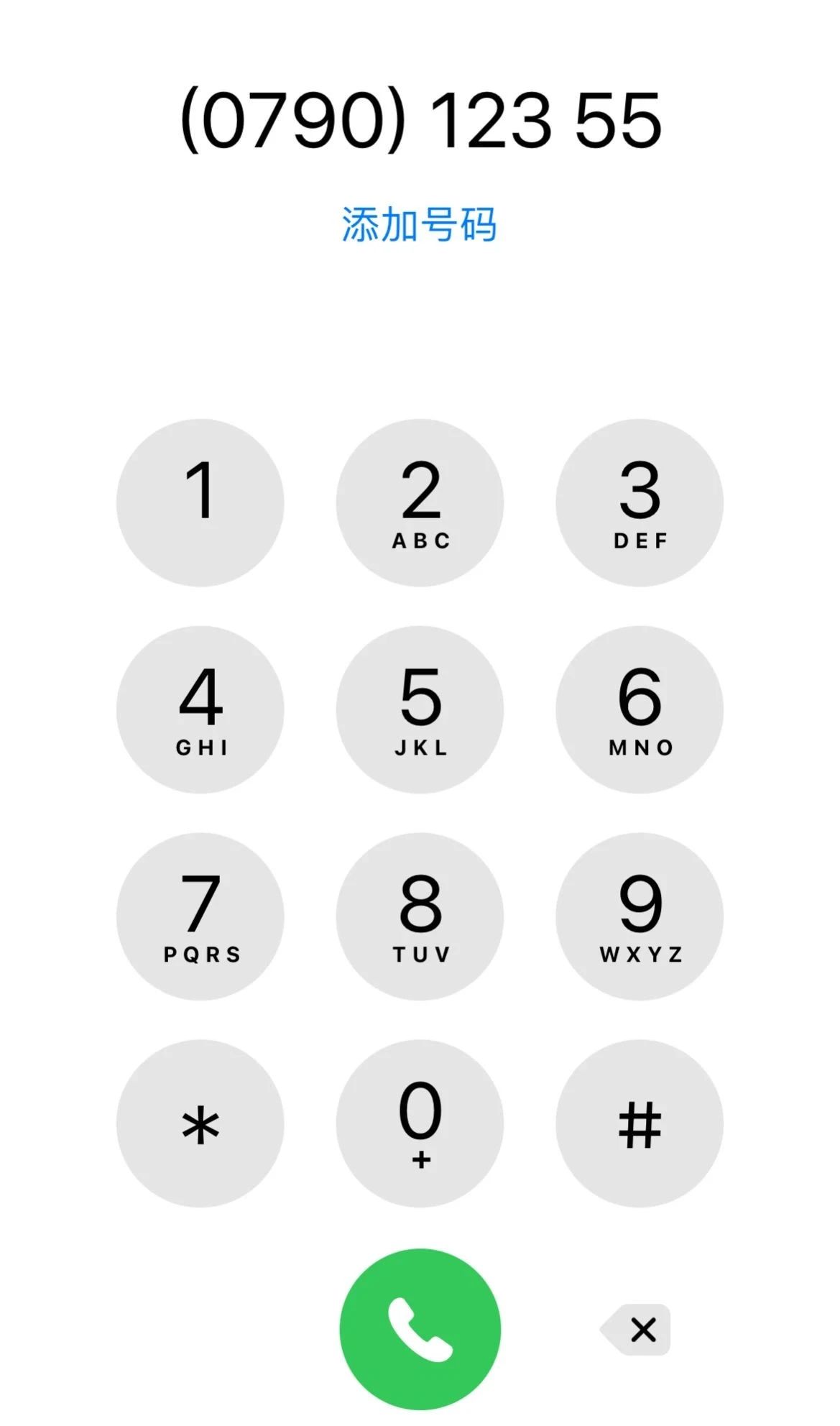The width and height of the screenshot is (840, 1426).
Task: Enter digit 4 GHI
Action: pos(200,709)
